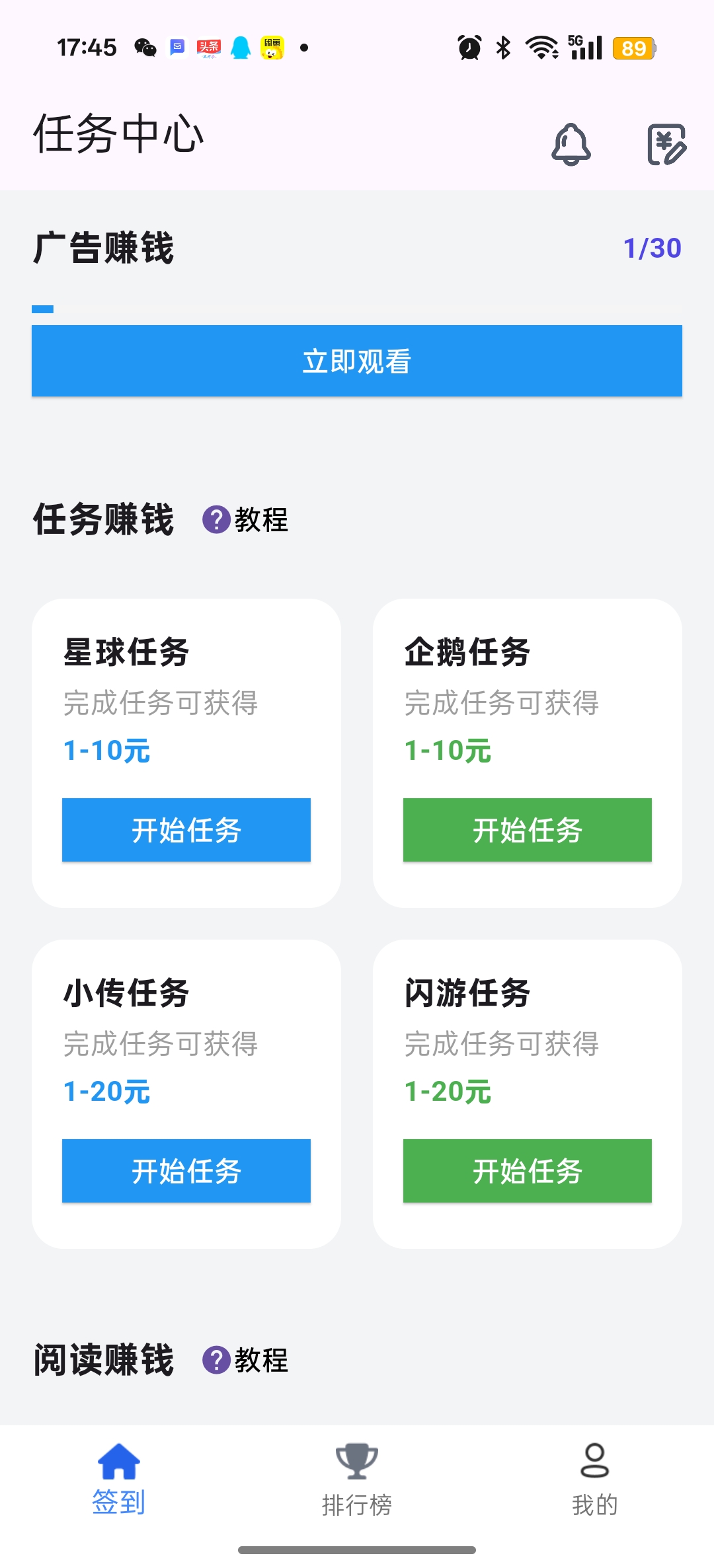The width and height of the screenshot is (714, 1568).
Task: Open the yuan edit icon in header
Action: pyautogui.click(x=666, y=144)
